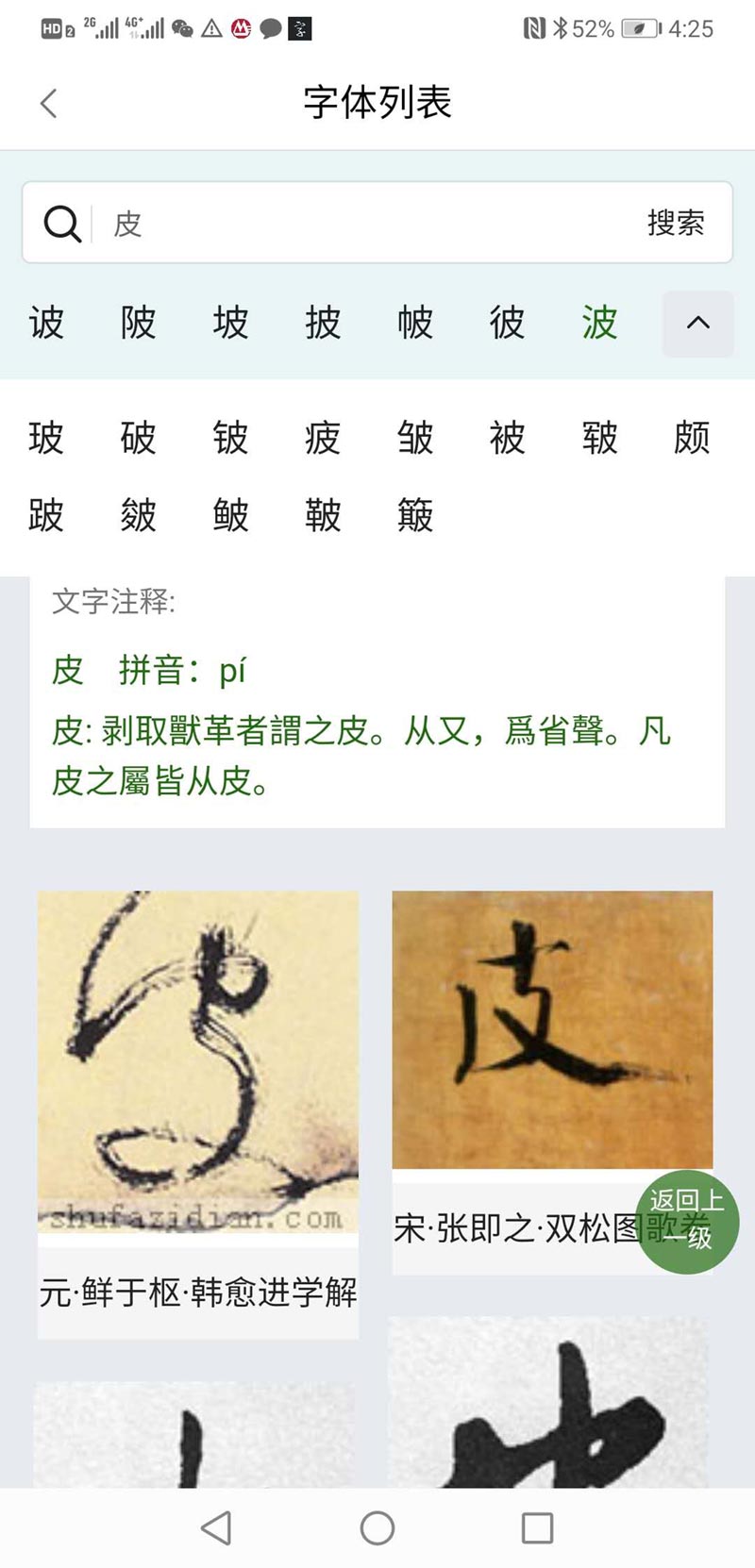This screenshot has height=1568, width=755.
Task: Pick the character 疲
Action: [x=323, y=438]
